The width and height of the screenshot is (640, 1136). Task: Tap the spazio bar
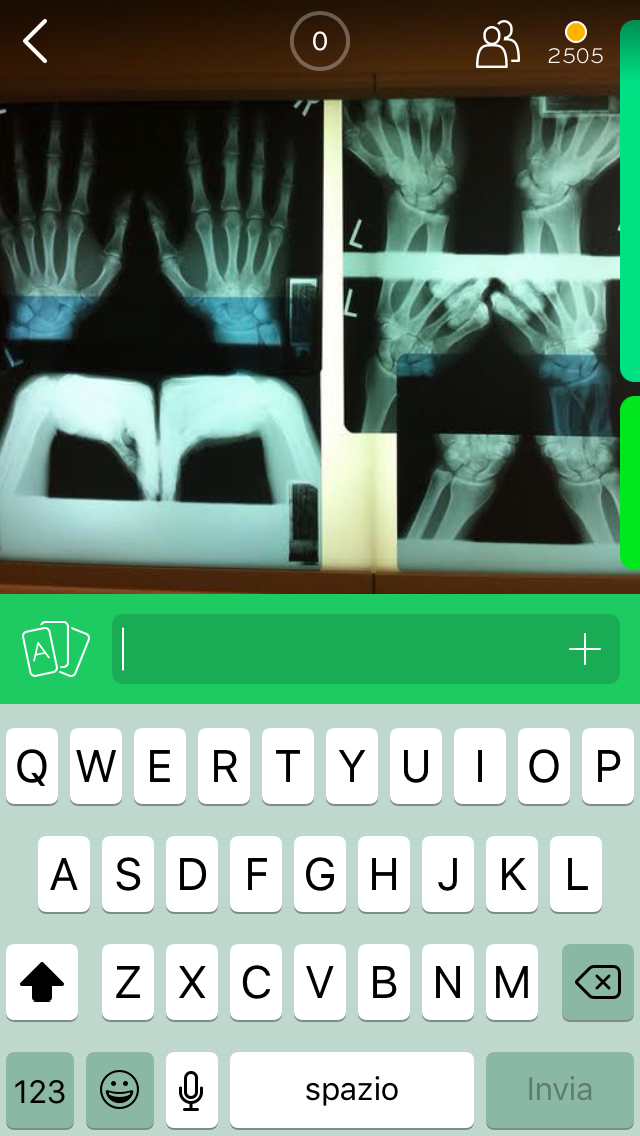coord(352,1089)
